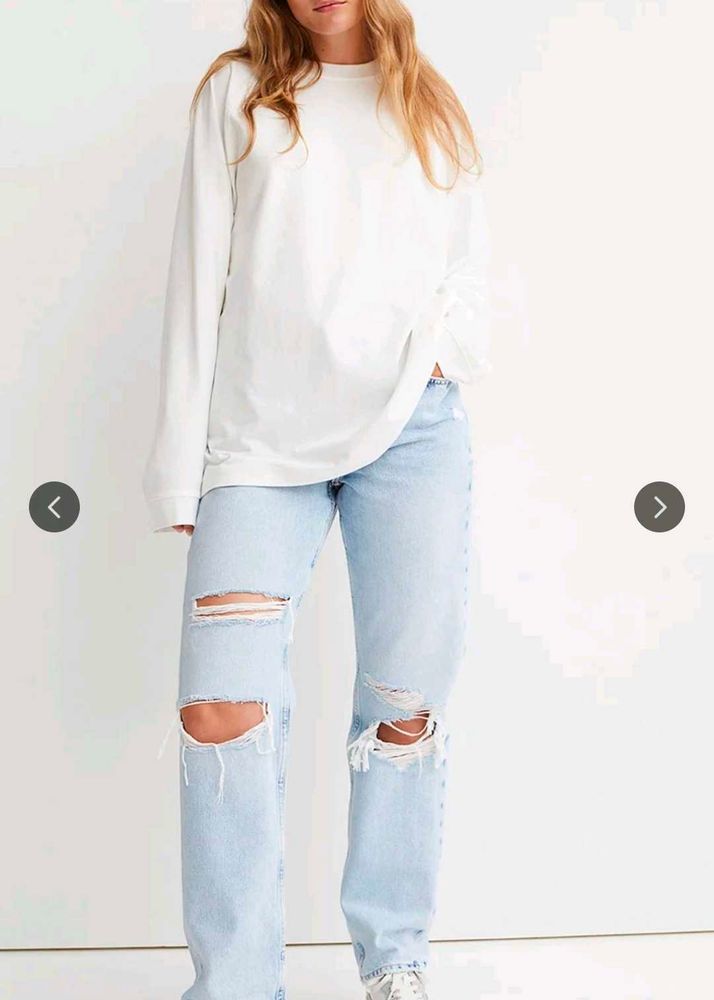Go to the previous product photo
The image size is (714, 1000).
click(54, 507)
